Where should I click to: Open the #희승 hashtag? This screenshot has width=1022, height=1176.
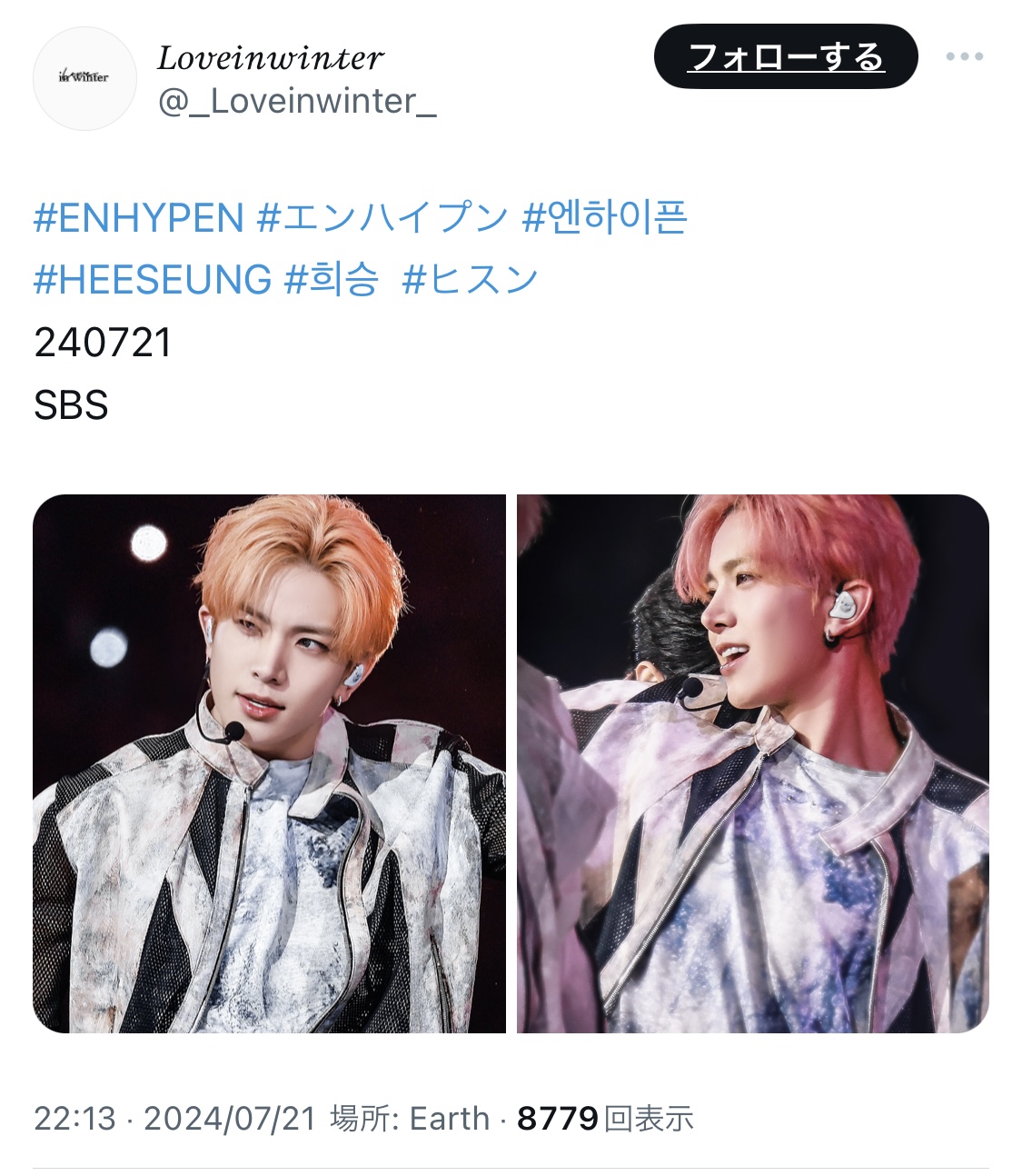[x=332, y=279]
